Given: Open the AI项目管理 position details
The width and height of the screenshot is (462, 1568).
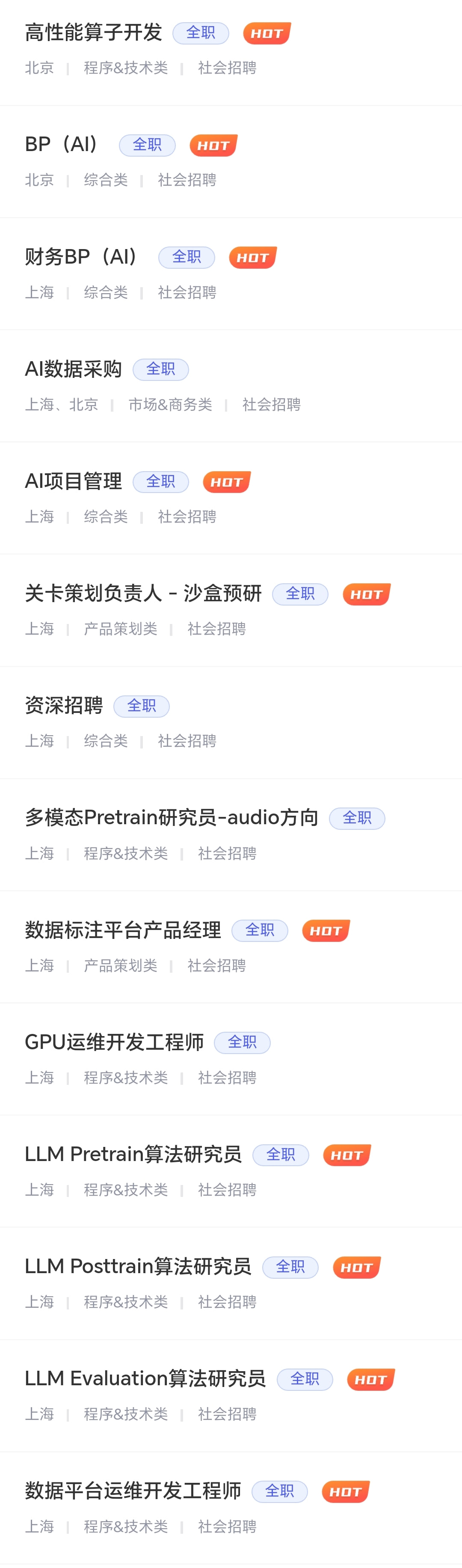Looking at the screenshot, I should [74, 481].
